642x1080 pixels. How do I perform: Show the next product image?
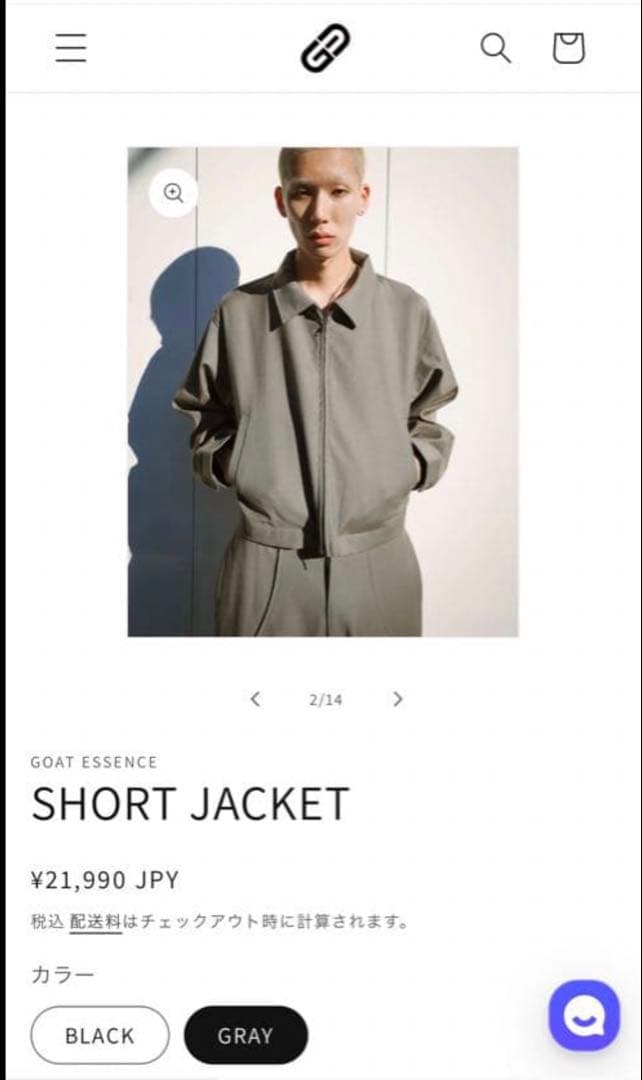398,699
